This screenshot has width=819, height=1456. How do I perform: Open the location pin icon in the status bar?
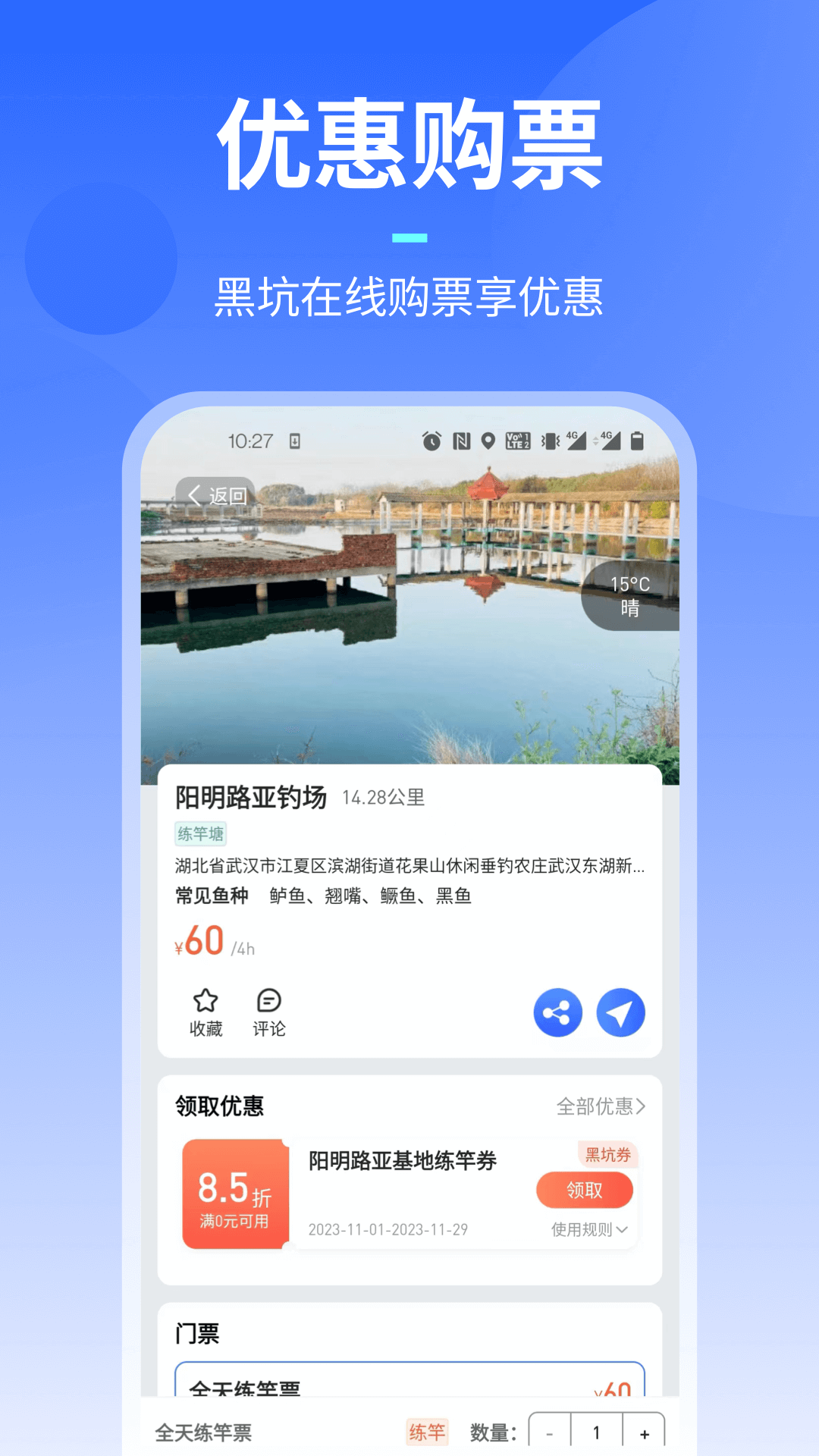pyautogui.click(x=488, y=440)
